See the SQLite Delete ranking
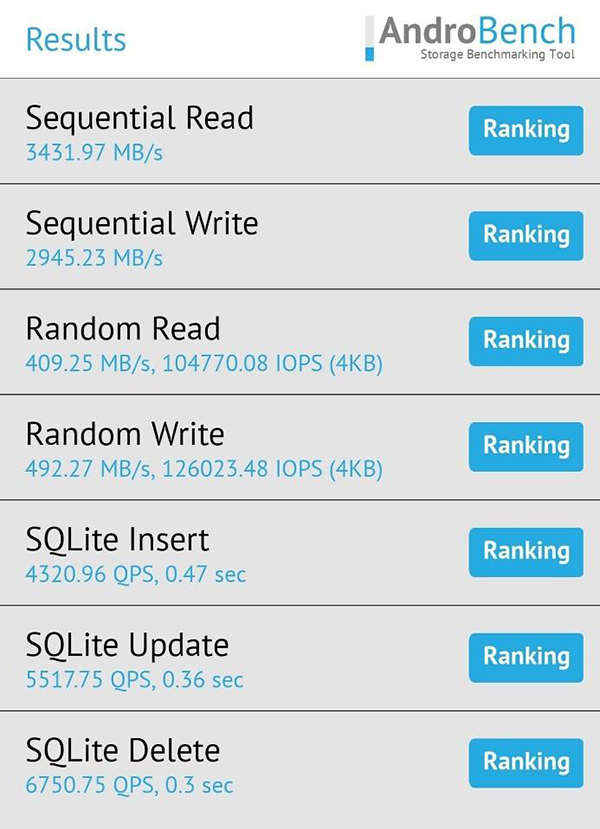This screenshot has height=829, width=600. 526,762
